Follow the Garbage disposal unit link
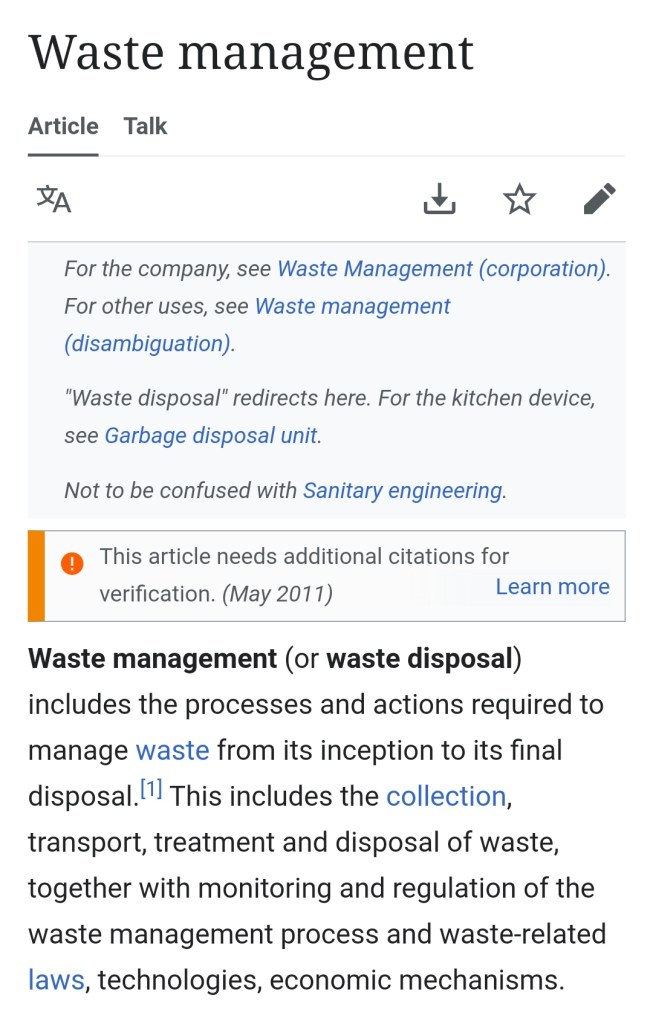 coord(211,436)
